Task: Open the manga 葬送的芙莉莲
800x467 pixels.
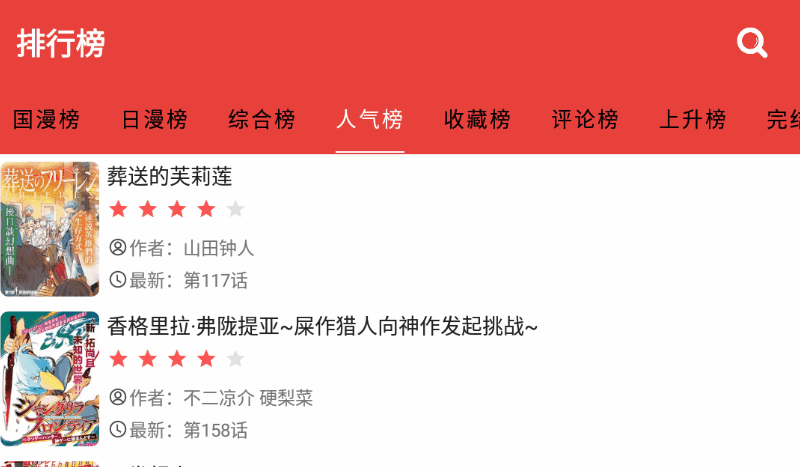Action: coord(170,177)
